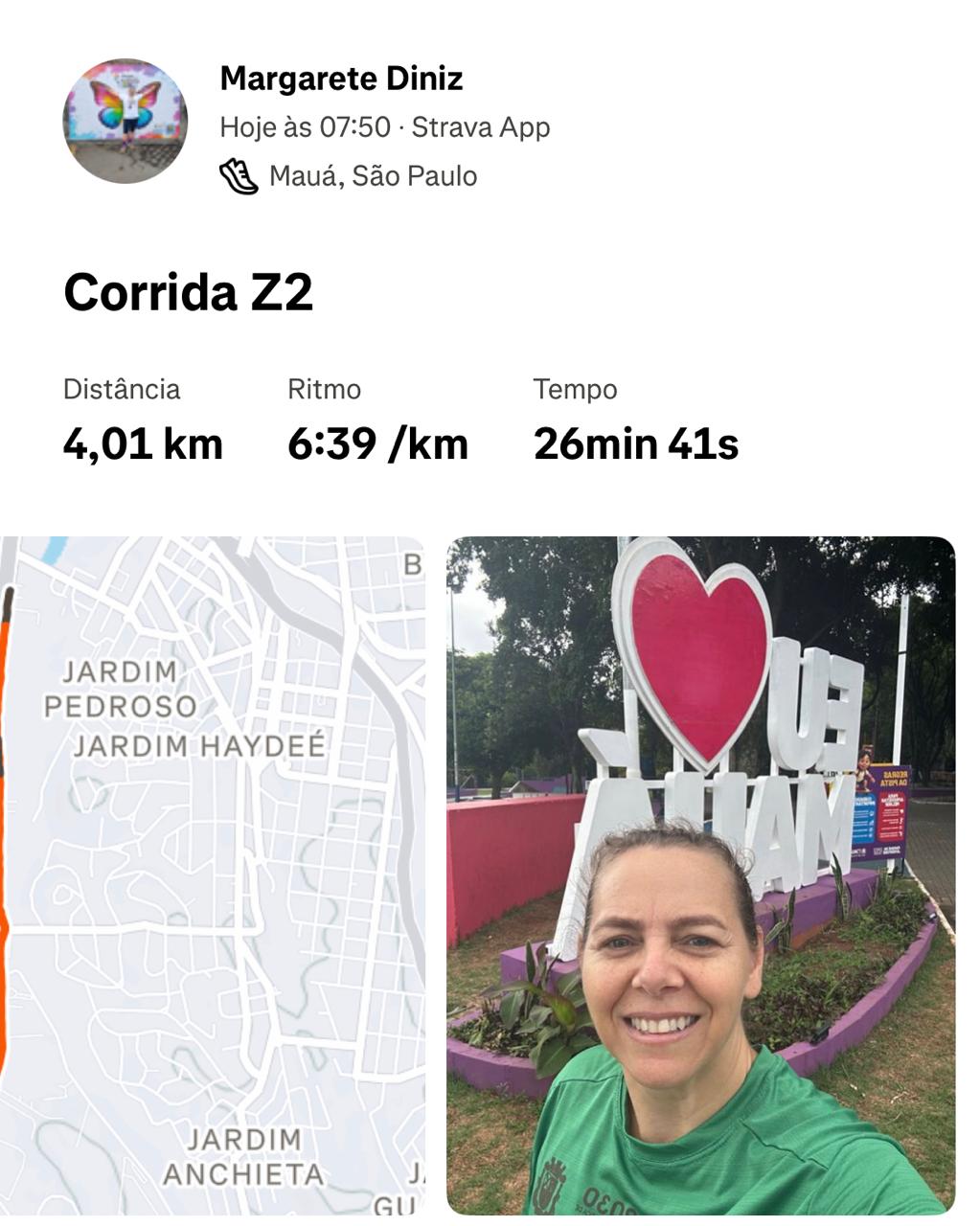Image resolution: width=980 pixels, height=1226 pixels.
Task: Open the Corrida Z2 activity details
Action: [189, 292]
